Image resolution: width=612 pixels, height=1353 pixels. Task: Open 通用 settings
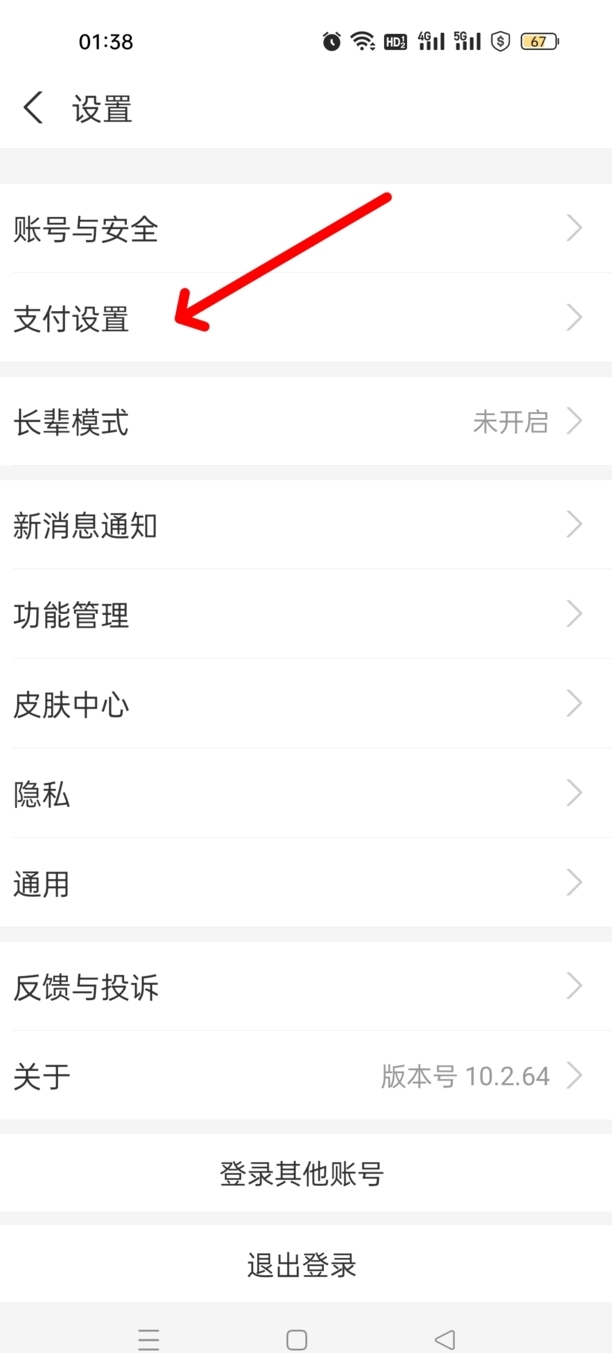coord(306,883)
